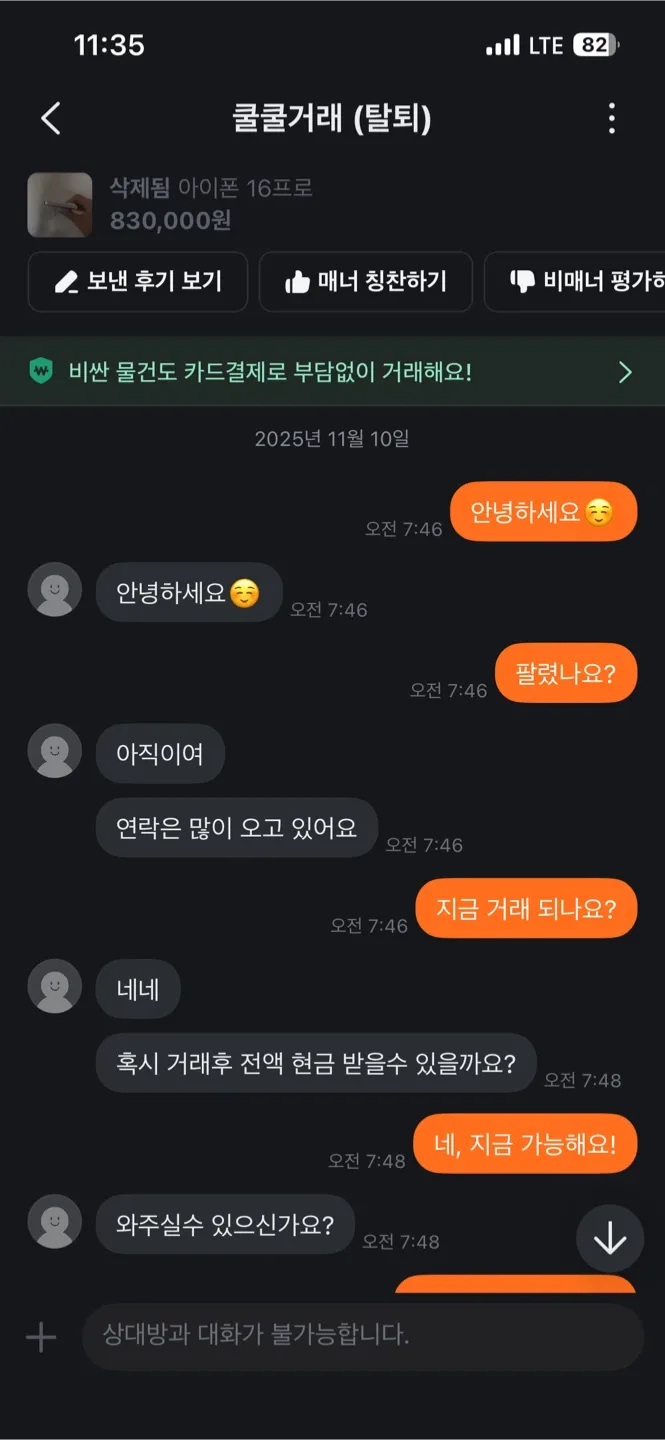Open the 카드결제 banner
The height and width of the screenshot is (1440, 665).
(x=332, y=372)
